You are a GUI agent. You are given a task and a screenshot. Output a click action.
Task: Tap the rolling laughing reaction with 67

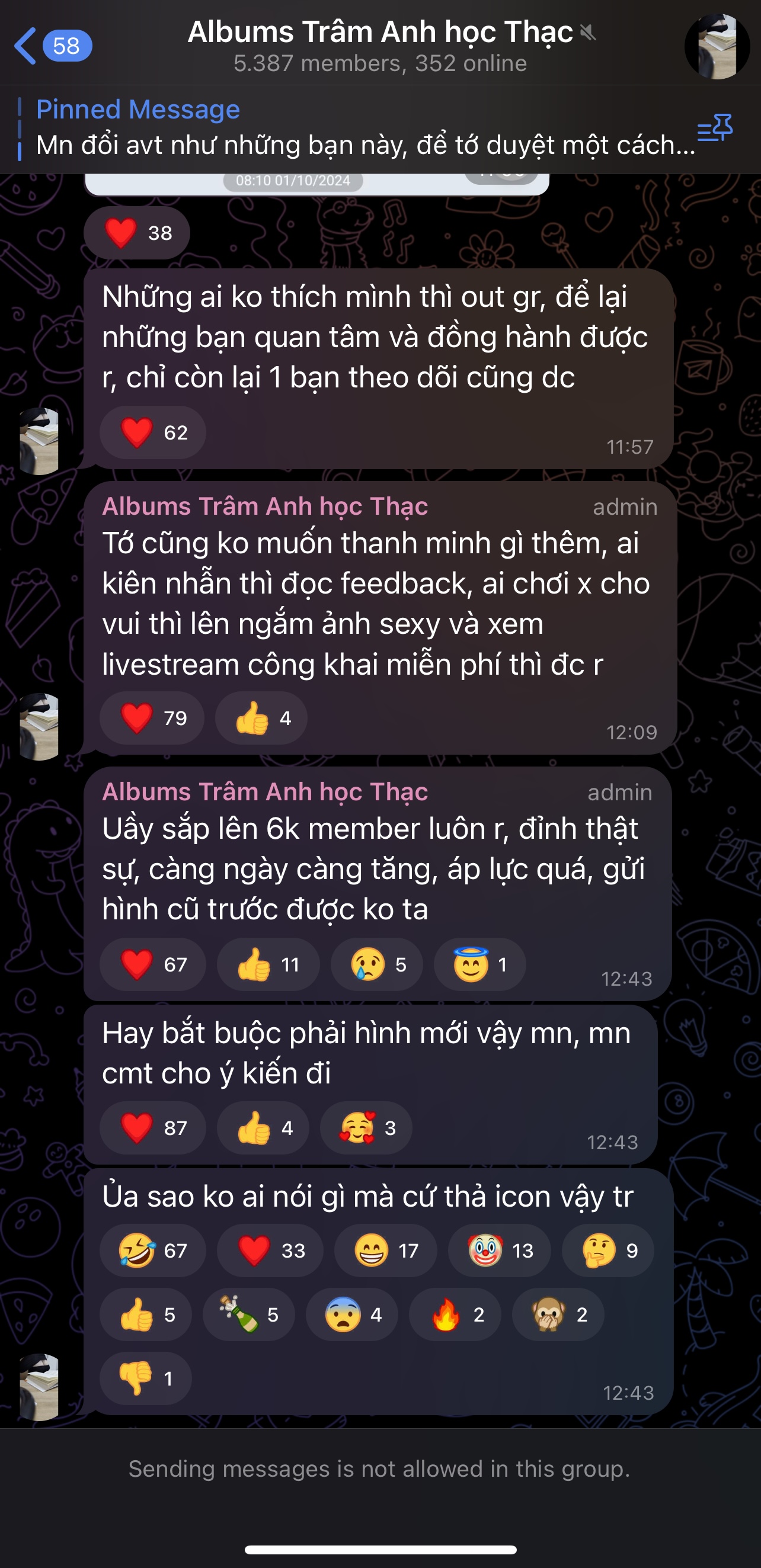(x=152, y=1251)
